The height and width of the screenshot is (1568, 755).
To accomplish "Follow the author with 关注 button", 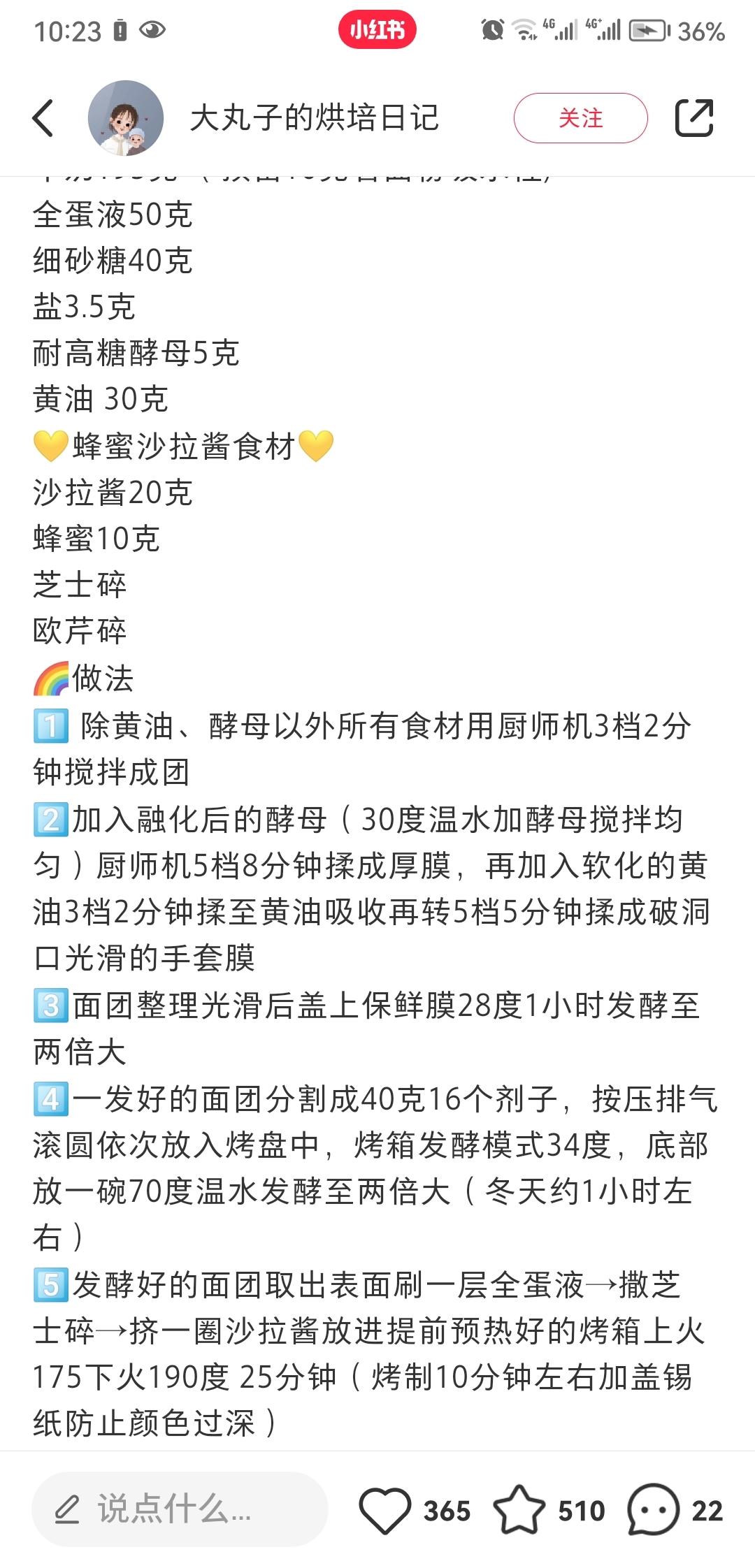I will (580, 117).
